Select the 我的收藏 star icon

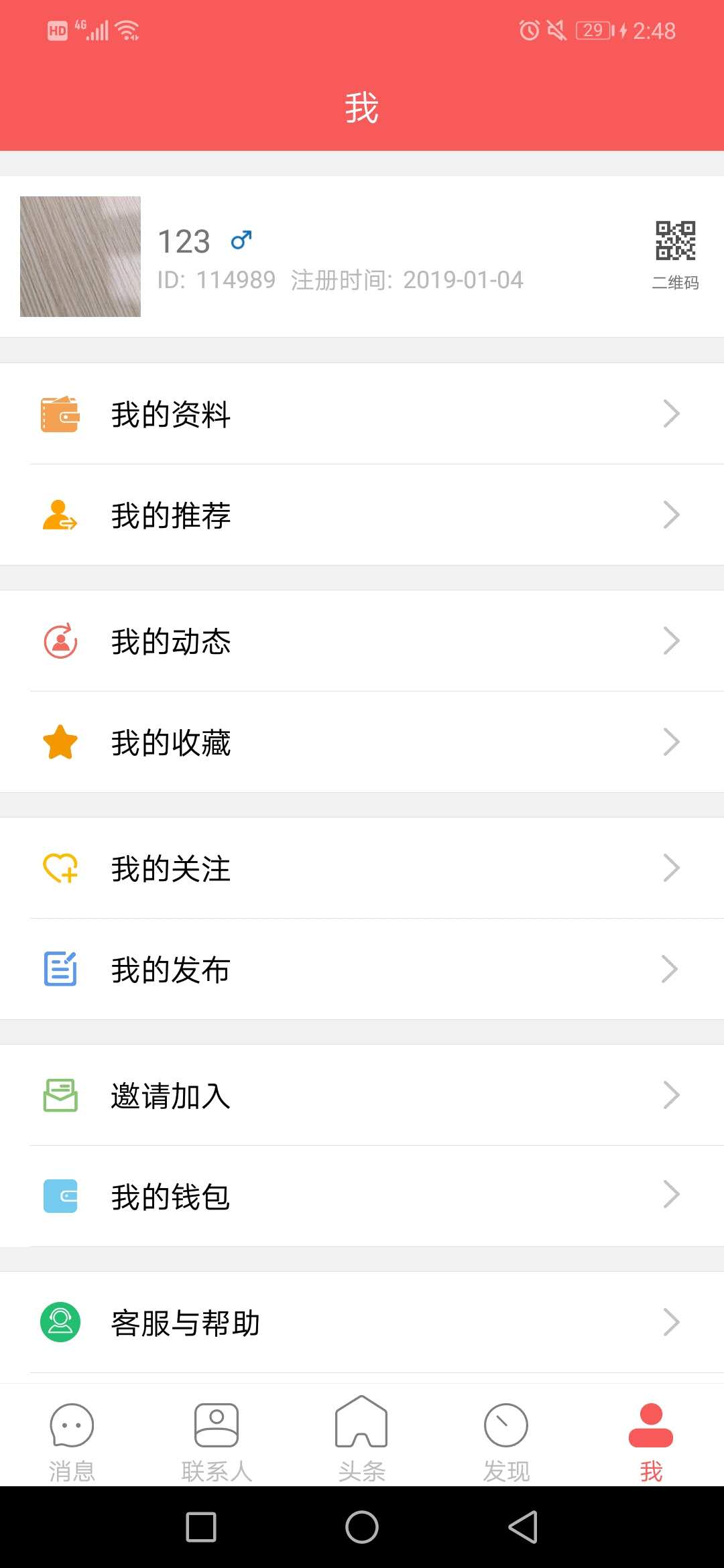point(60,741)
